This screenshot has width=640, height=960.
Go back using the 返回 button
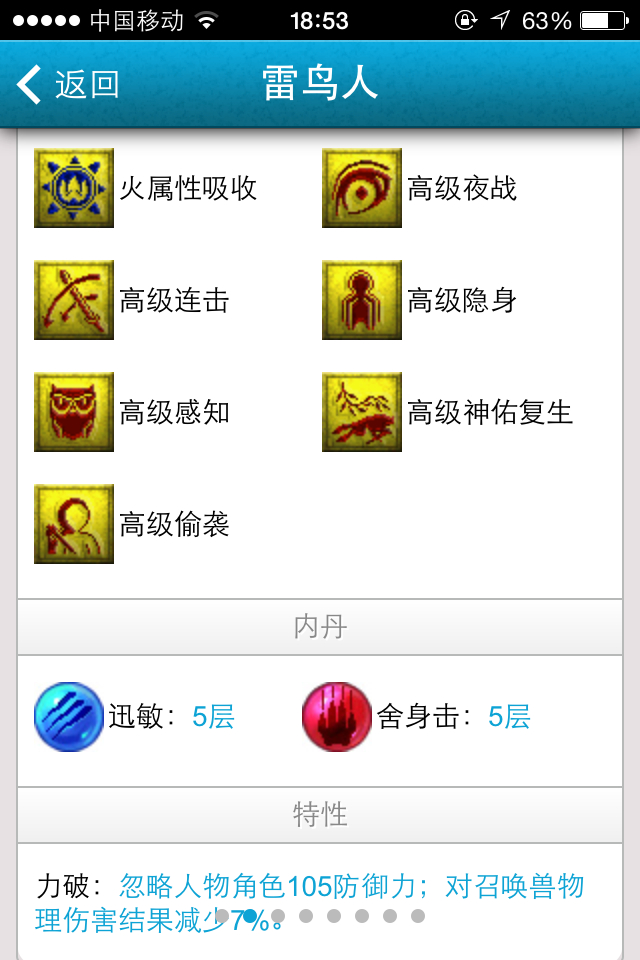coord(68,85)
